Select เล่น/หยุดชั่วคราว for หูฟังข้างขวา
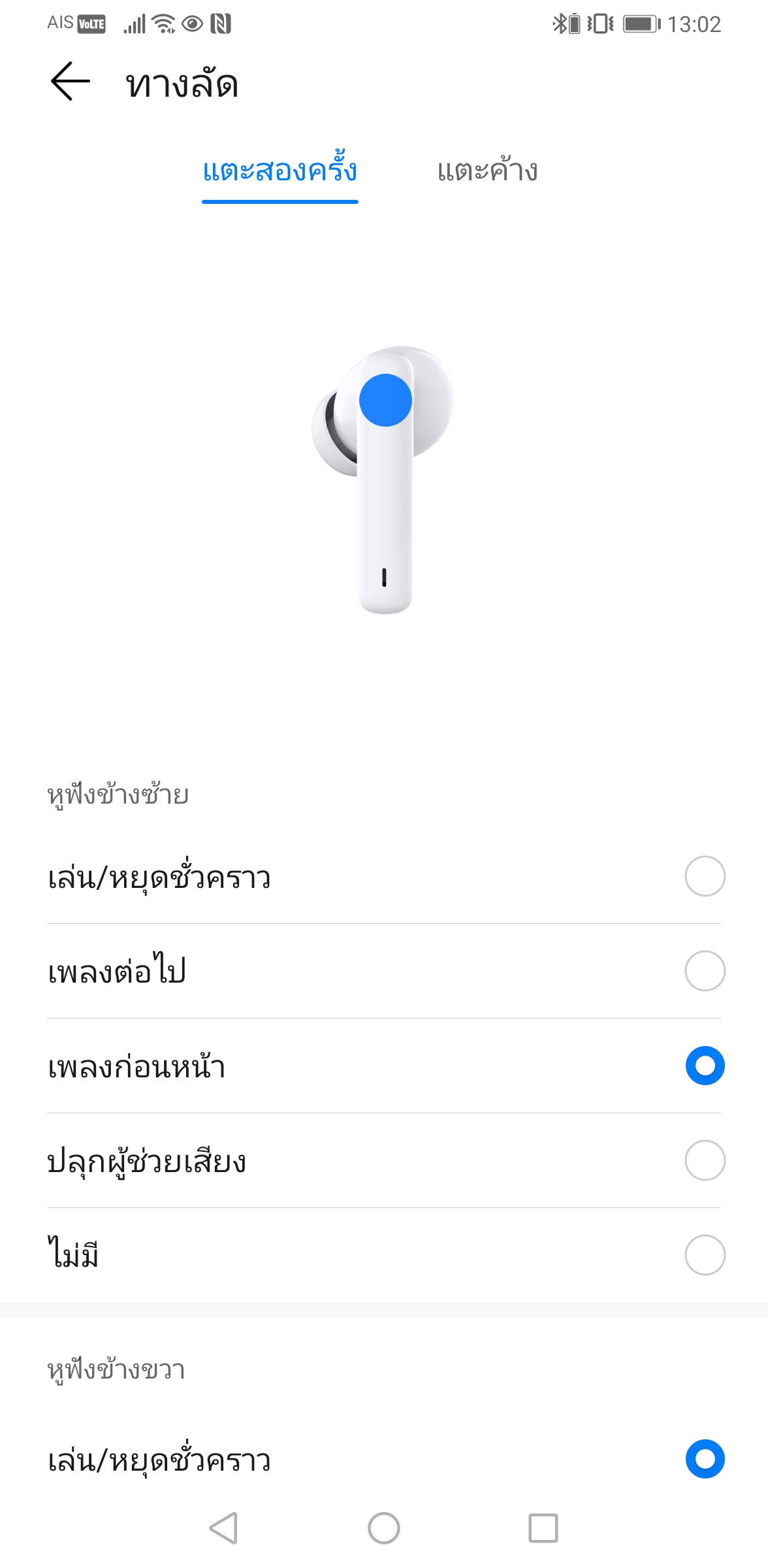 tap(705, 1459)
